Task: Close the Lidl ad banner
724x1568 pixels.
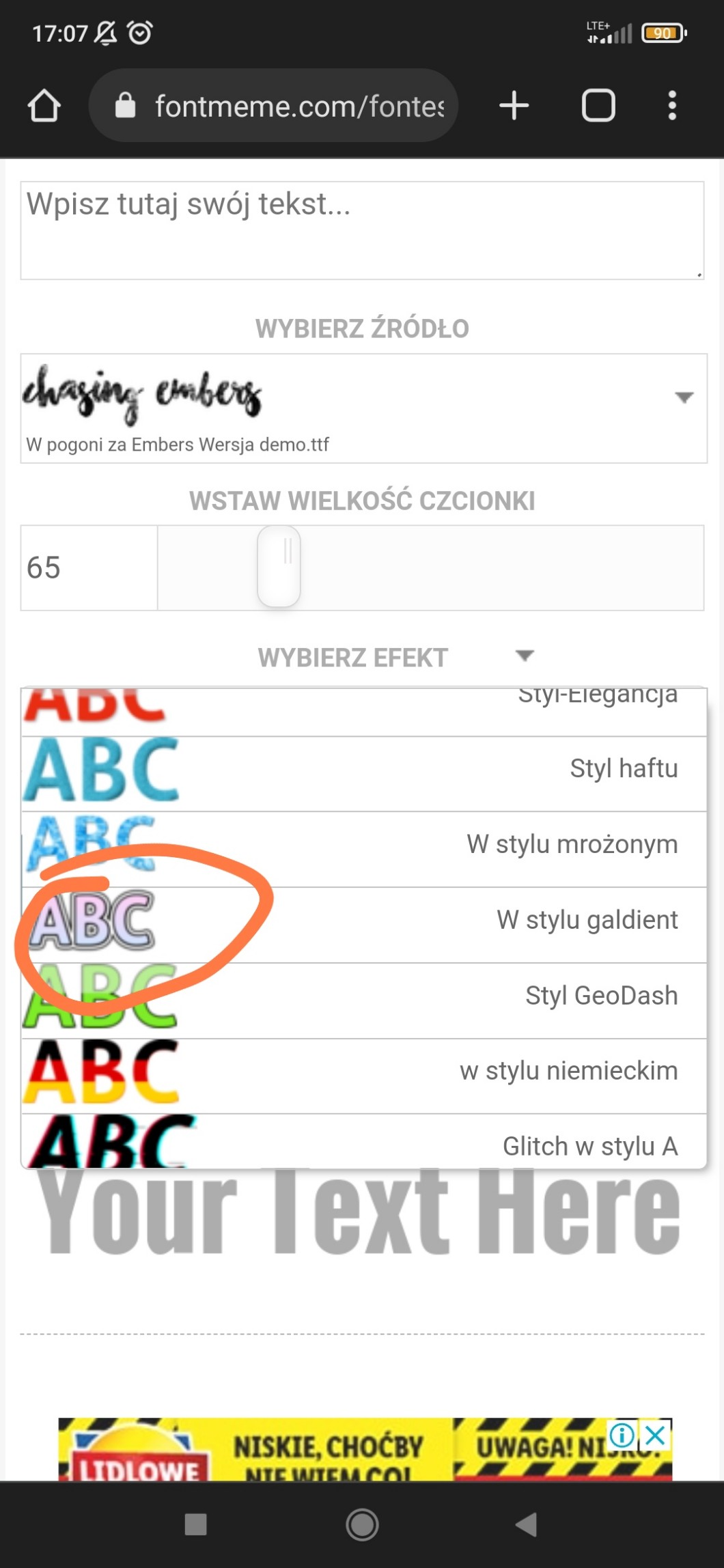Action: (x=655, y=1436)
